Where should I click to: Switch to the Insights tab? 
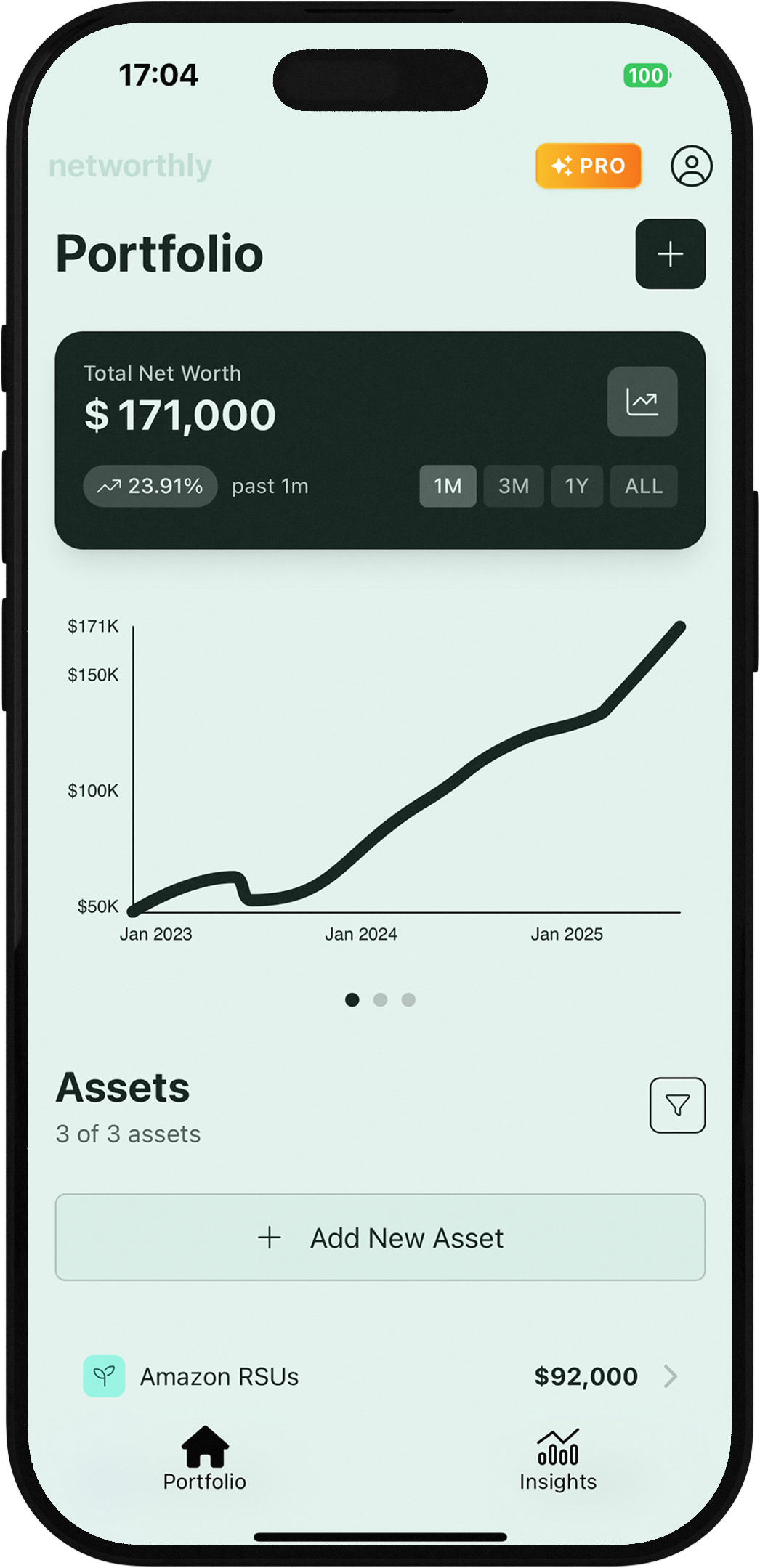click(558, 1458)
